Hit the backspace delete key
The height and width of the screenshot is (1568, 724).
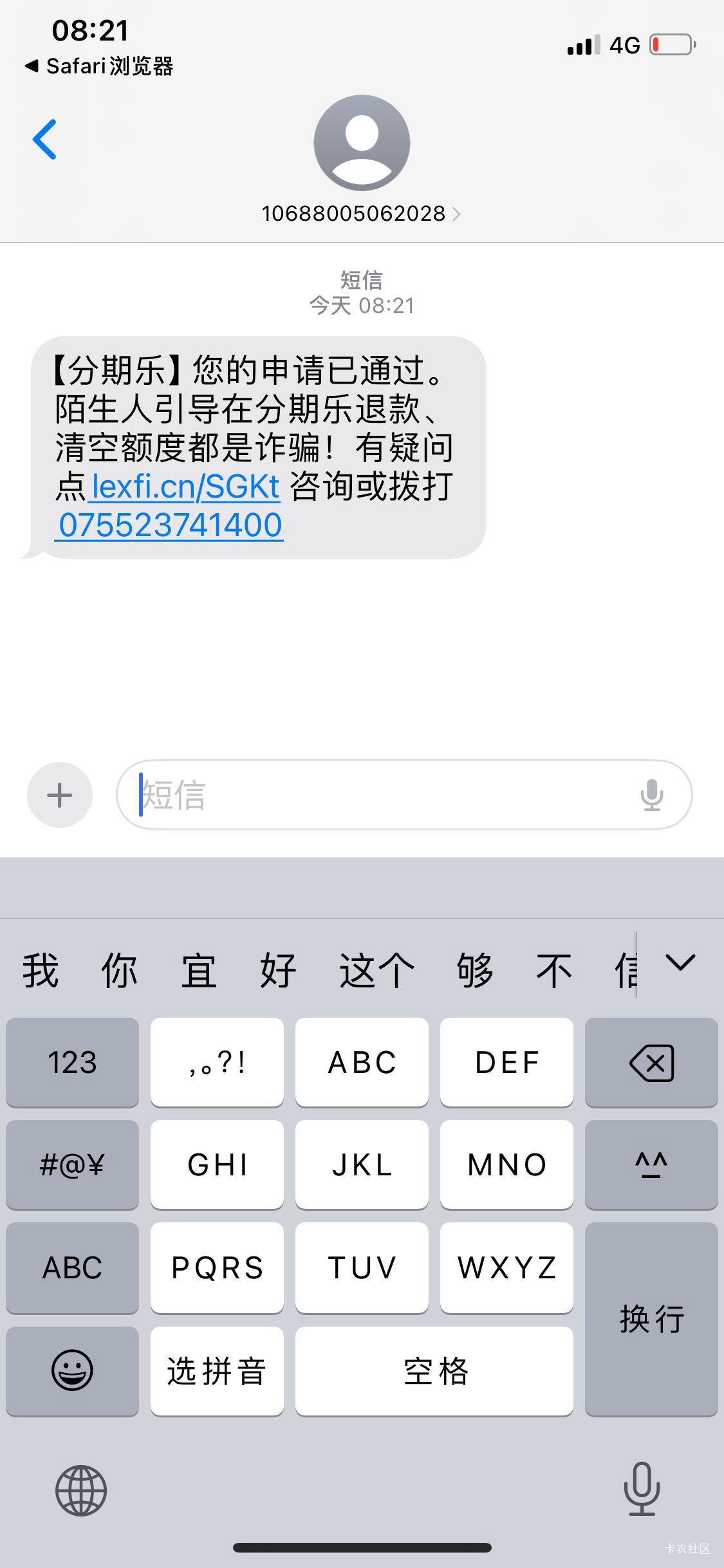pyautogui.click(x=651, y=1062)
